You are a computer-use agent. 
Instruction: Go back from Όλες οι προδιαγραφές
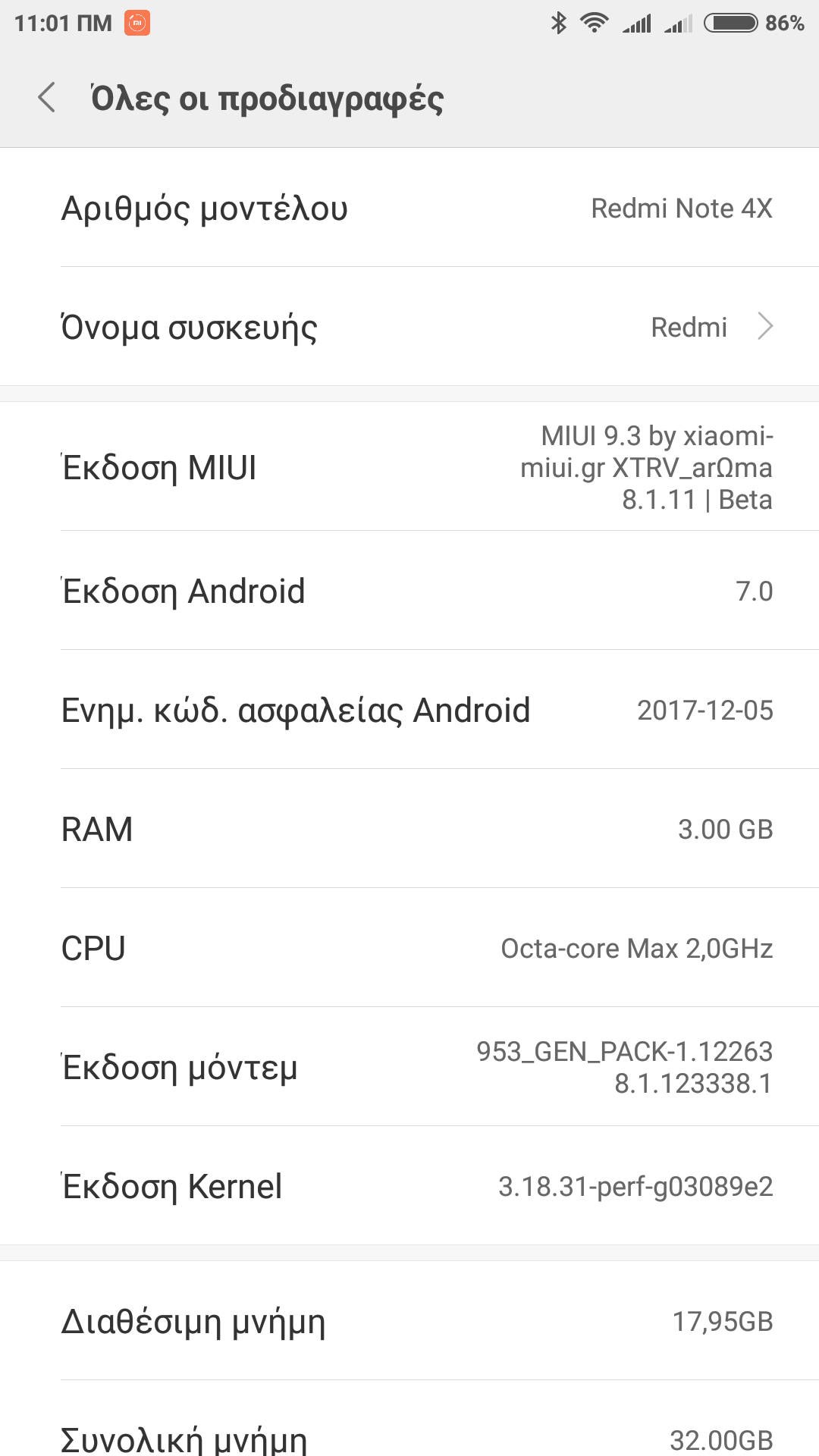(47, 98)
